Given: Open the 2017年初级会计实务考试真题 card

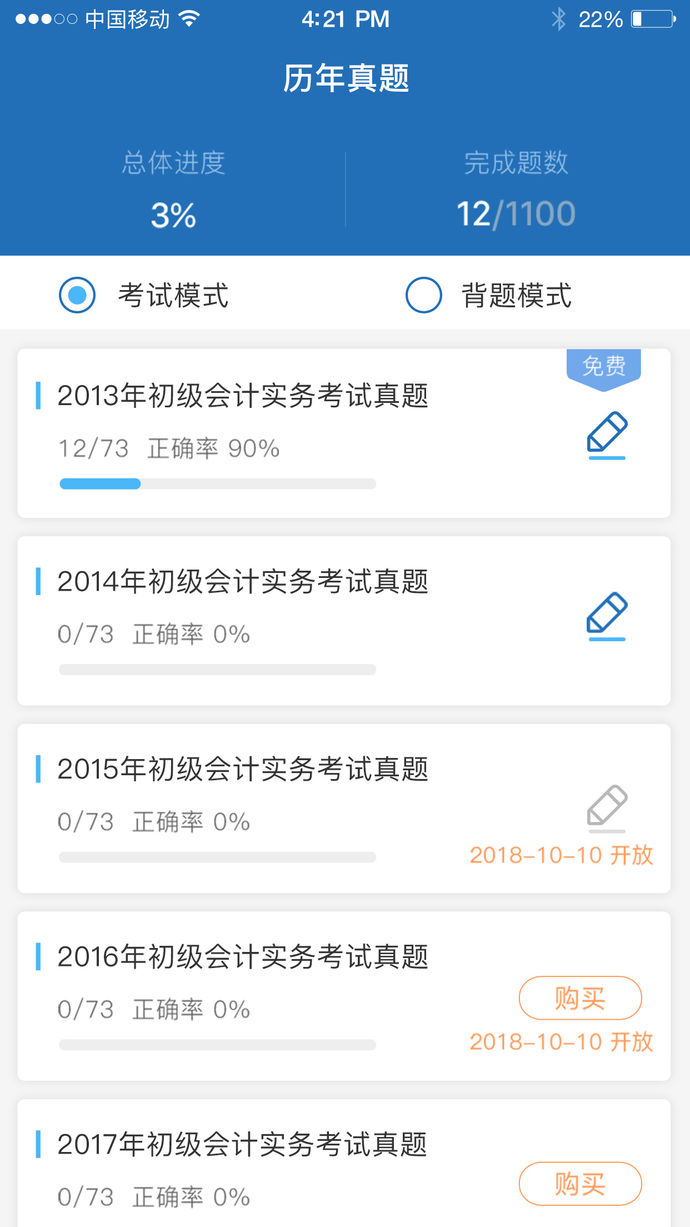Looking at the screenshot, I should (242, 1144).
